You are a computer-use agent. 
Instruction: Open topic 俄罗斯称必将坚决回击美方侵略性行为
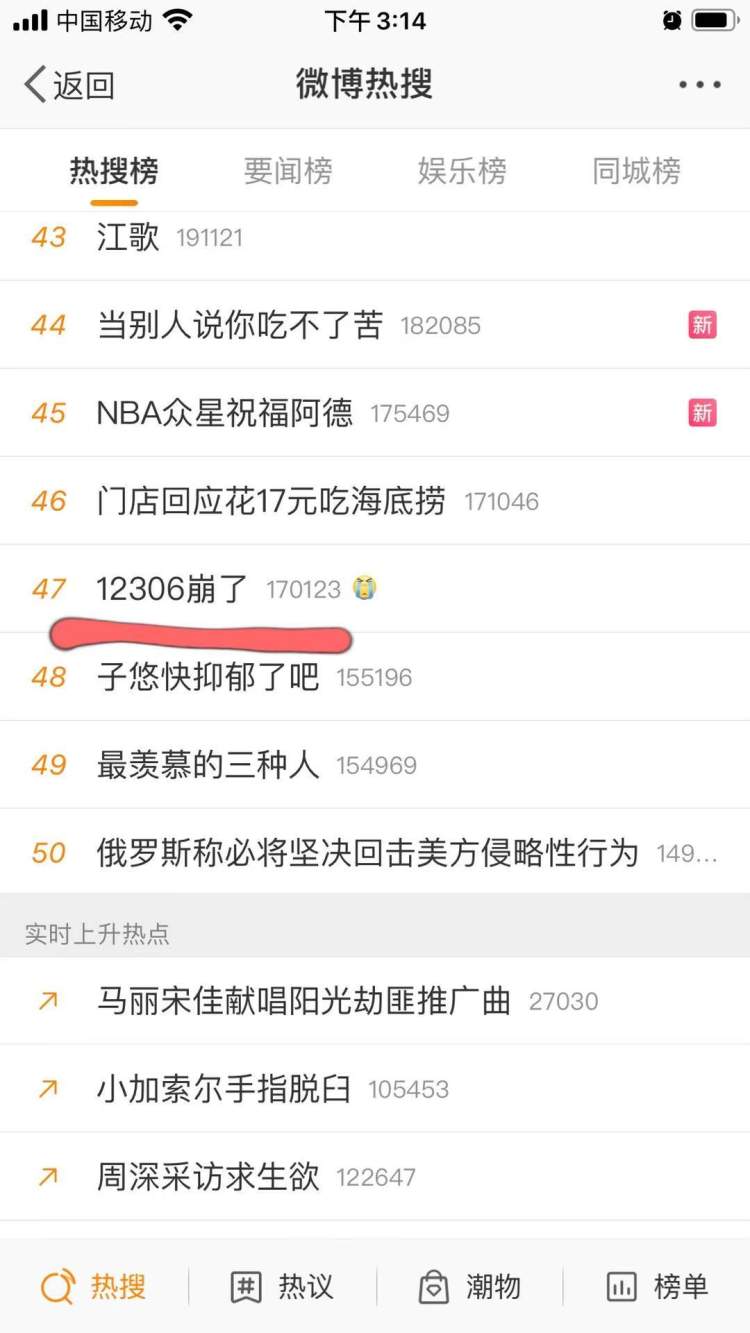375,853
